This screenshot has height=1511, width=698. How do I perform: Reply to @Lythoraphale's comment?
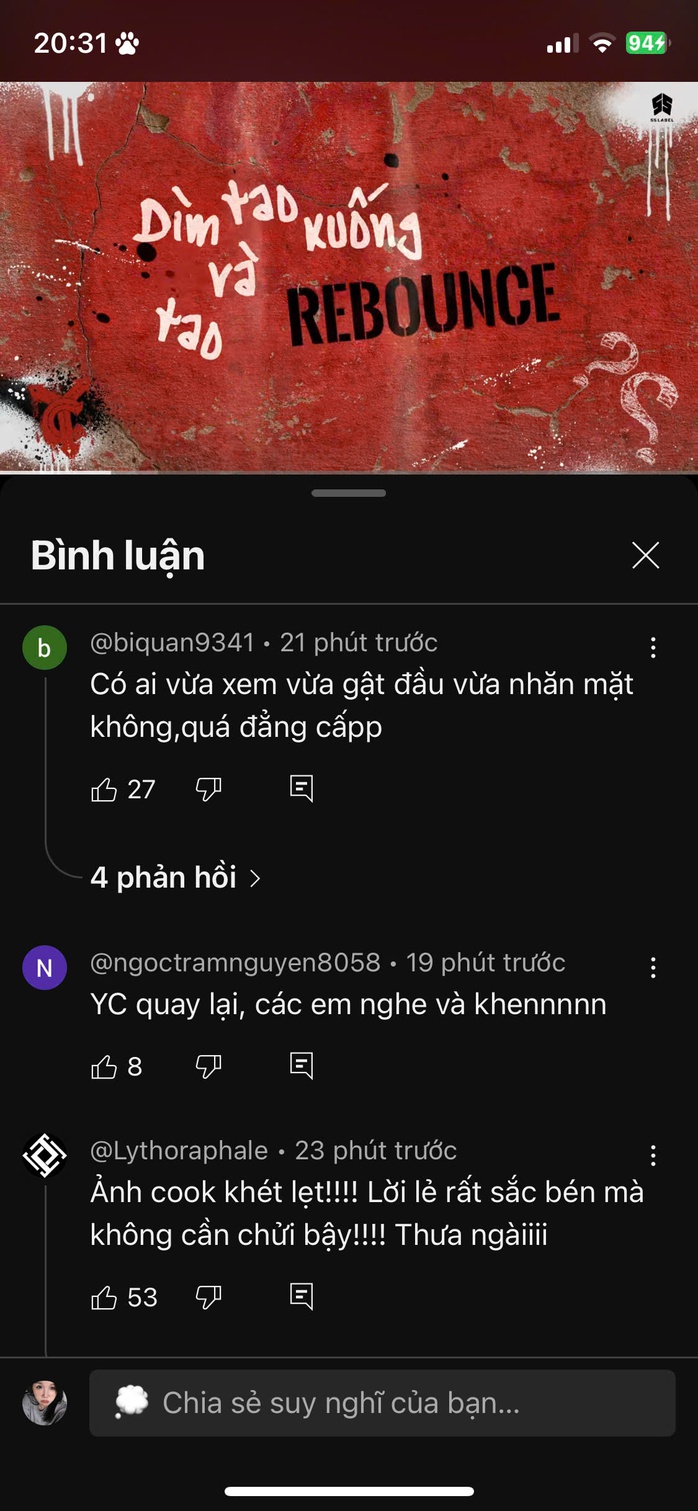click(x=301, y=1297)
